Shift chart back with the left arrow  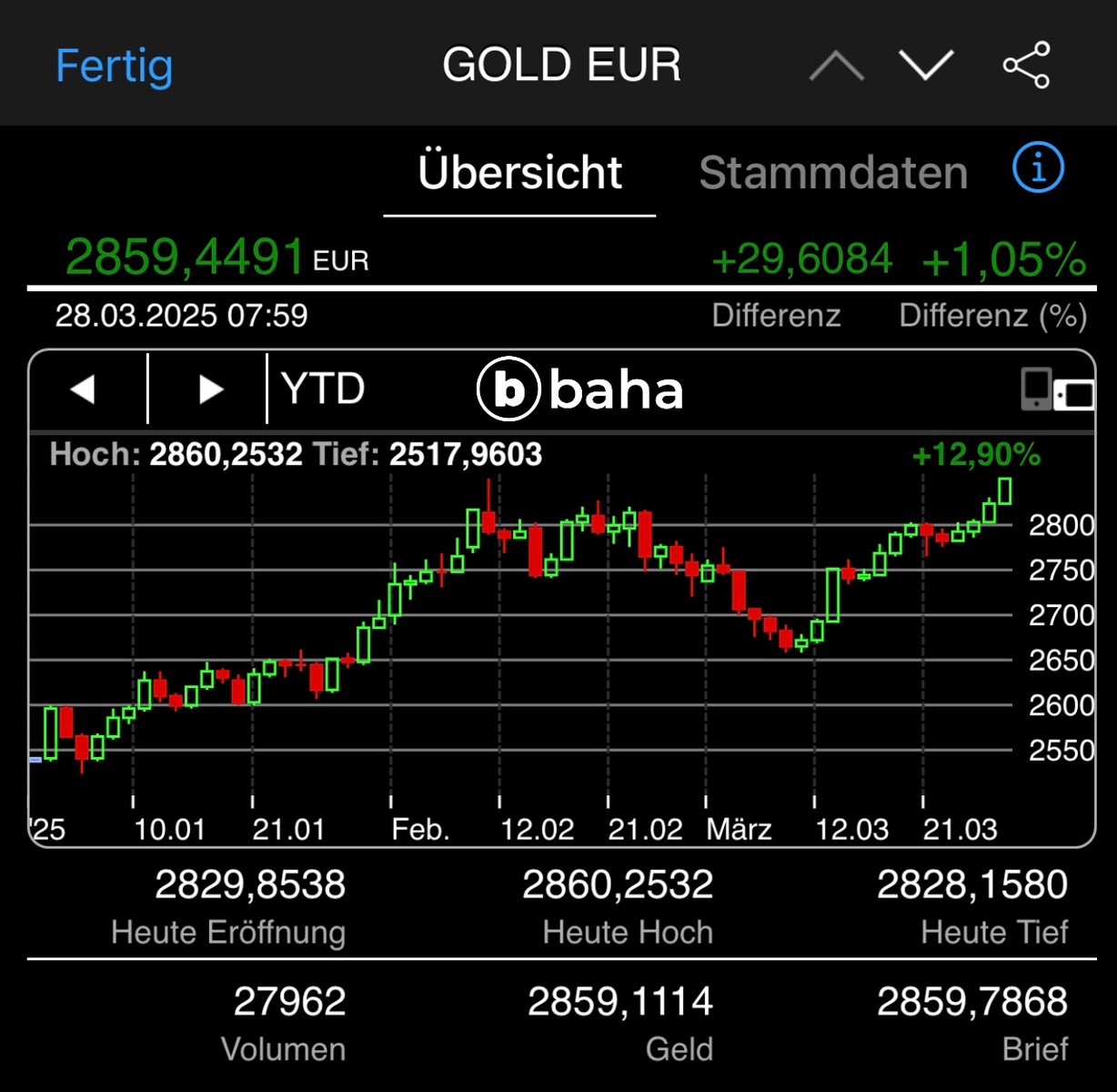[x=84, y=389]
